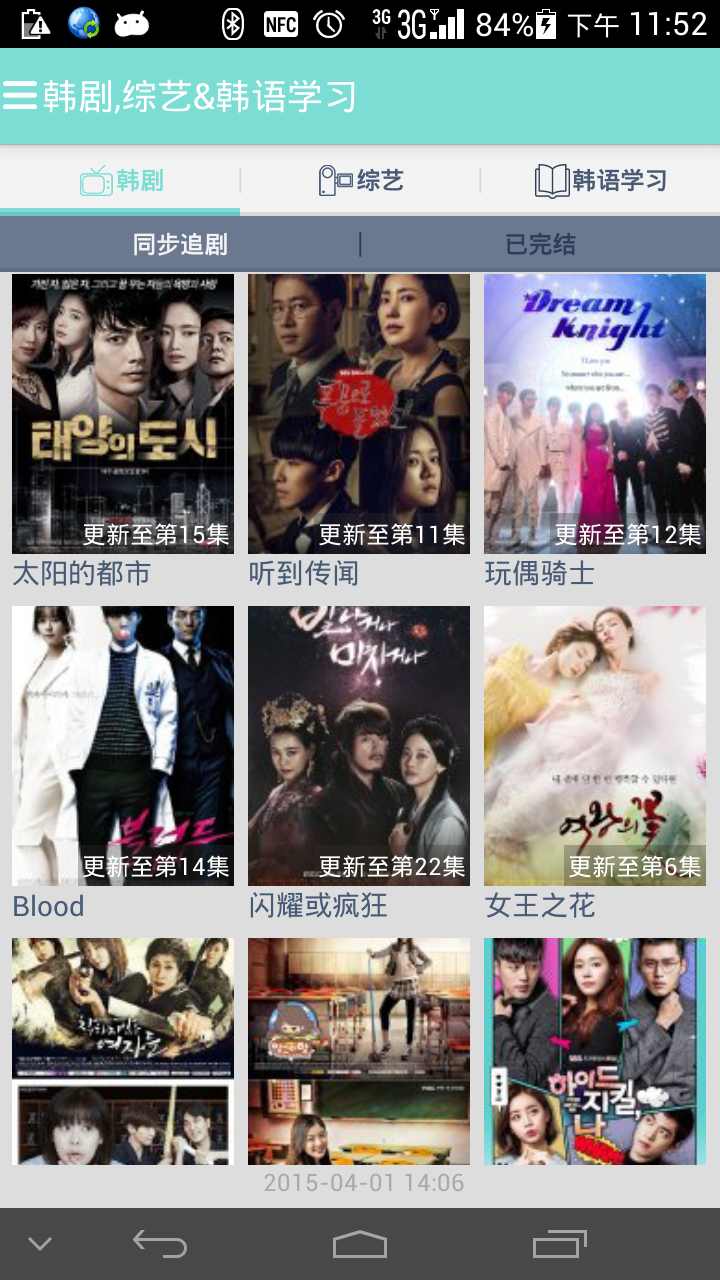The width and height of the screenshot is (720, 1280).
Task: Select the 同步追剧 sub-tab
Action: [x=180, y=244]
